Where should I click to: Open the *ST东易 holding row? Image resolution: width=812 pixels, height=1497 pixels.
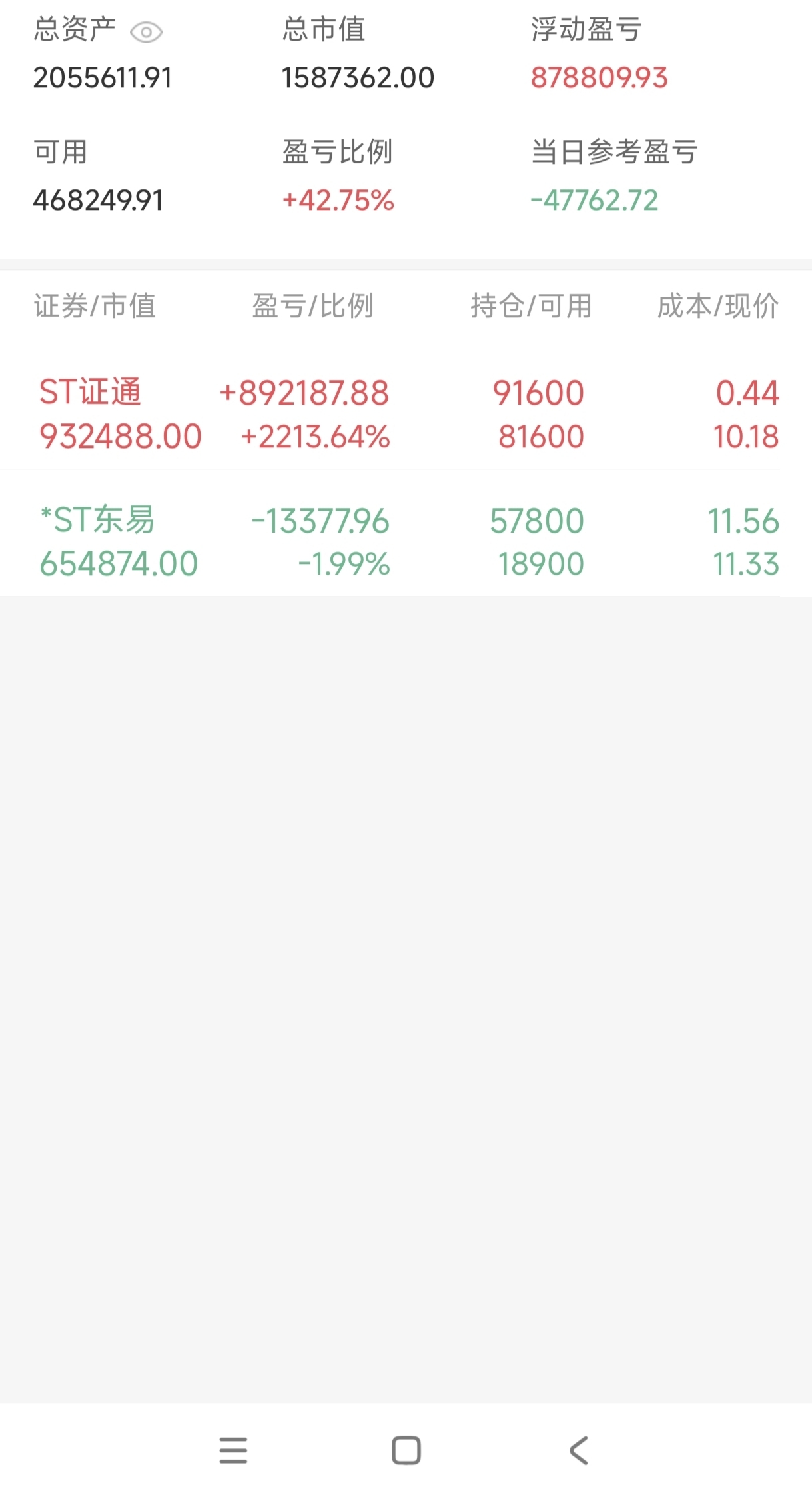coord(406,541)
